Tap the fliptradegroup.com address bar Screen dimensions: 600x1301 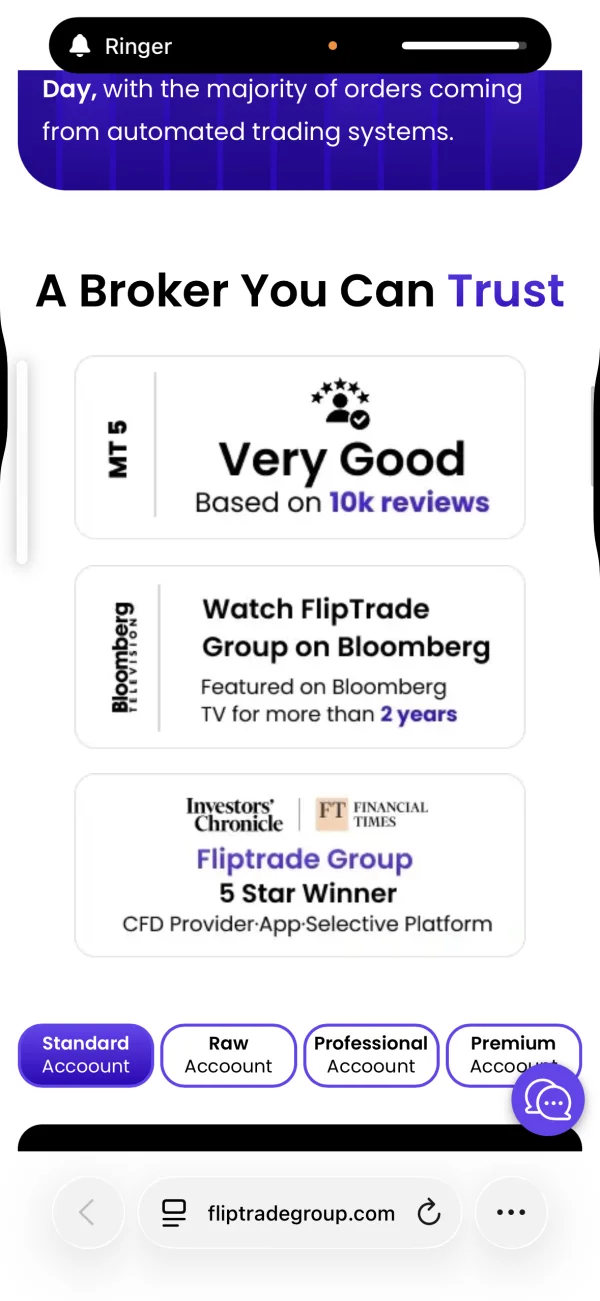coord(300,1213)
